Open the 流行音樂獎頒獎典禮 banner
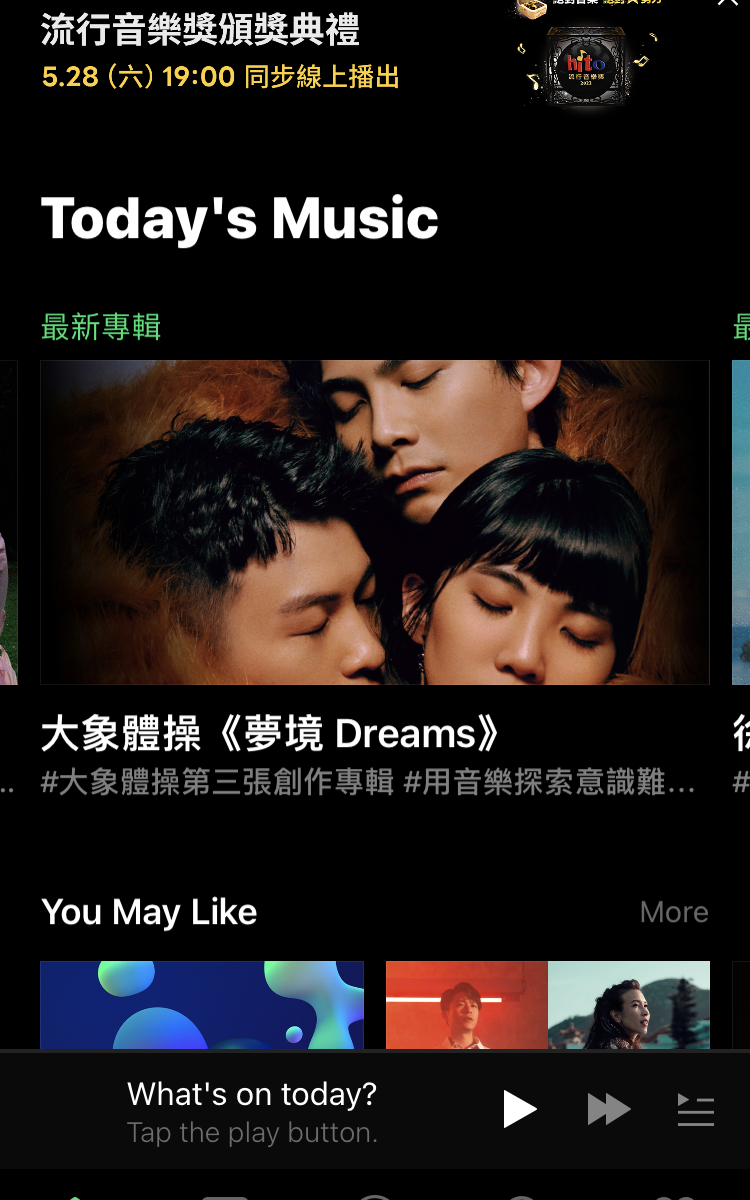750x1200 pixels. 220,52
